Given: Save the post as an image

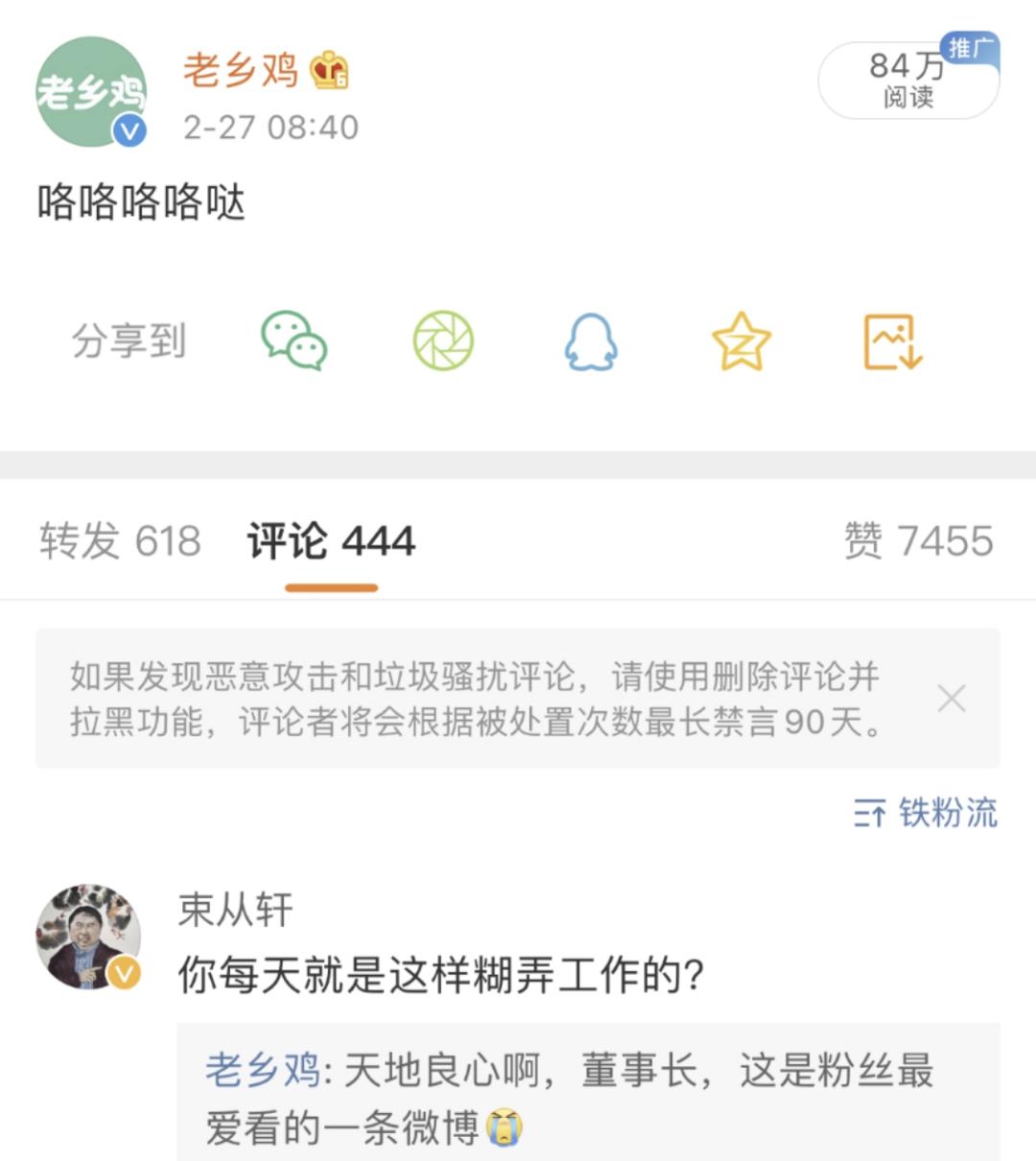Looking at the screenshot, I should (x=892, y=342).
